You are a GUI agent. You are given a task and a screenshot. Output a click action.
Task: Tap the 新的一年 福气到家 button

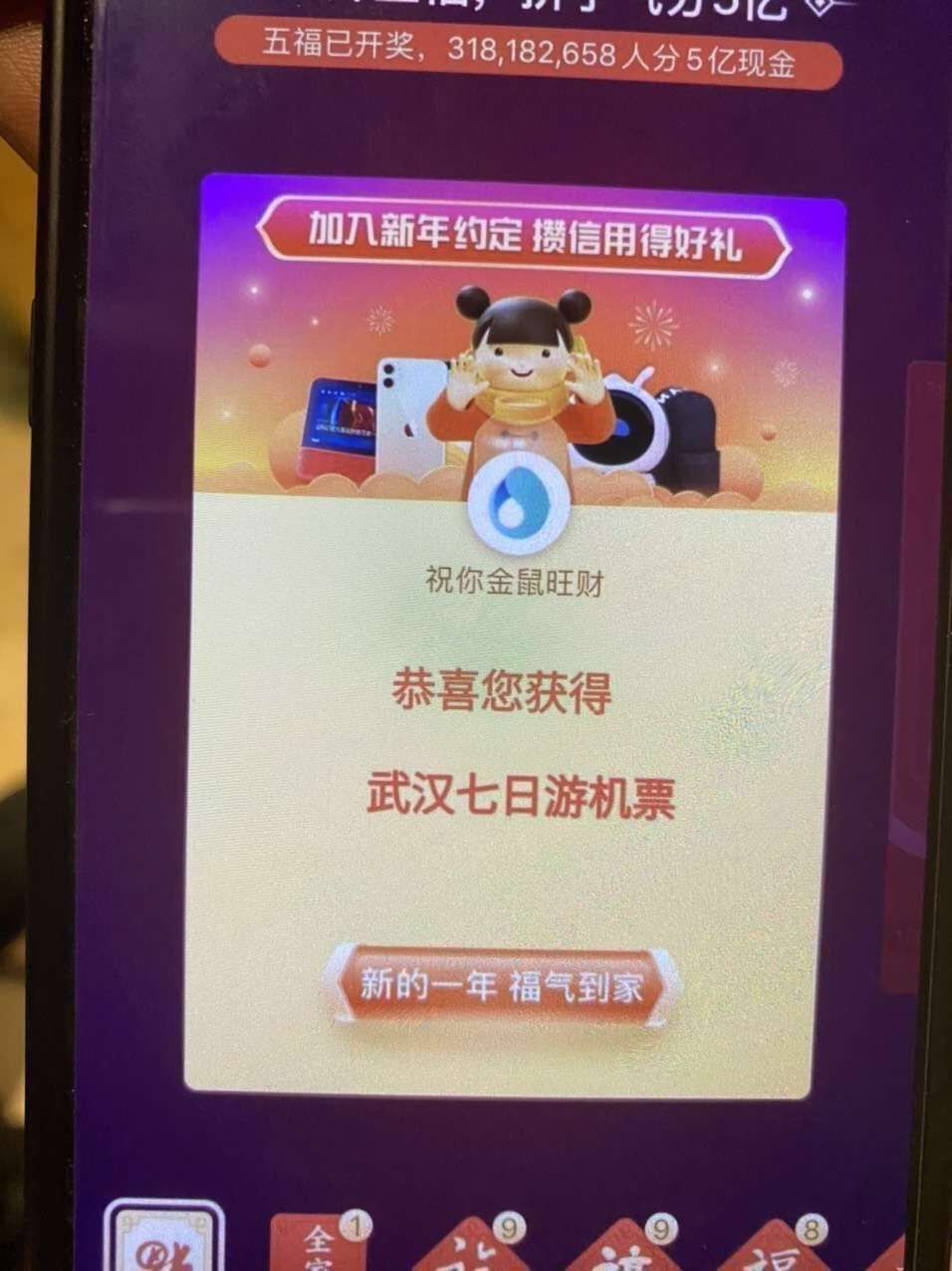503,985
